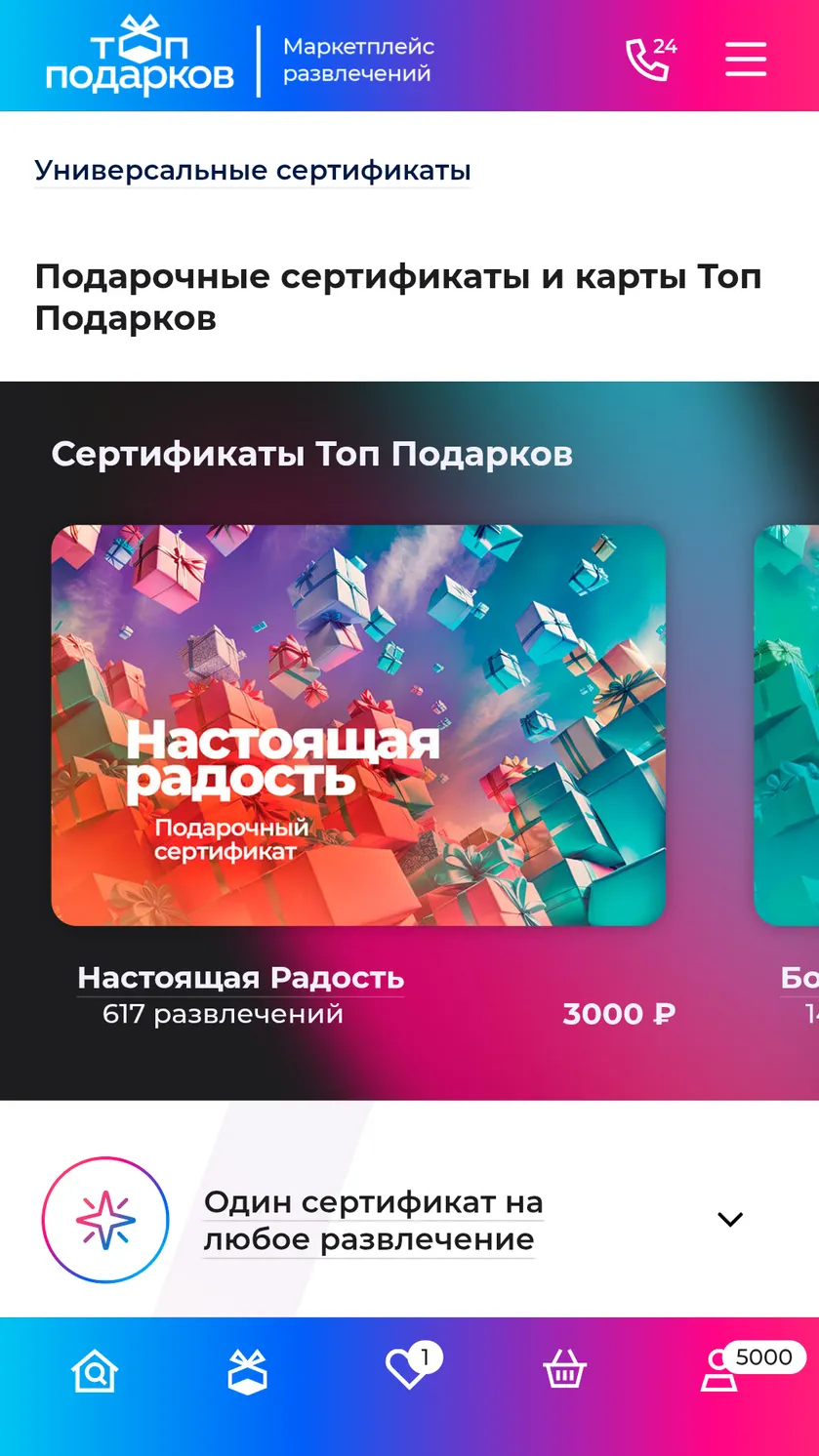The image size is (819, 1456).
Task: Go to Топ Подарков logo home
Action: click(x=141, y=56)
